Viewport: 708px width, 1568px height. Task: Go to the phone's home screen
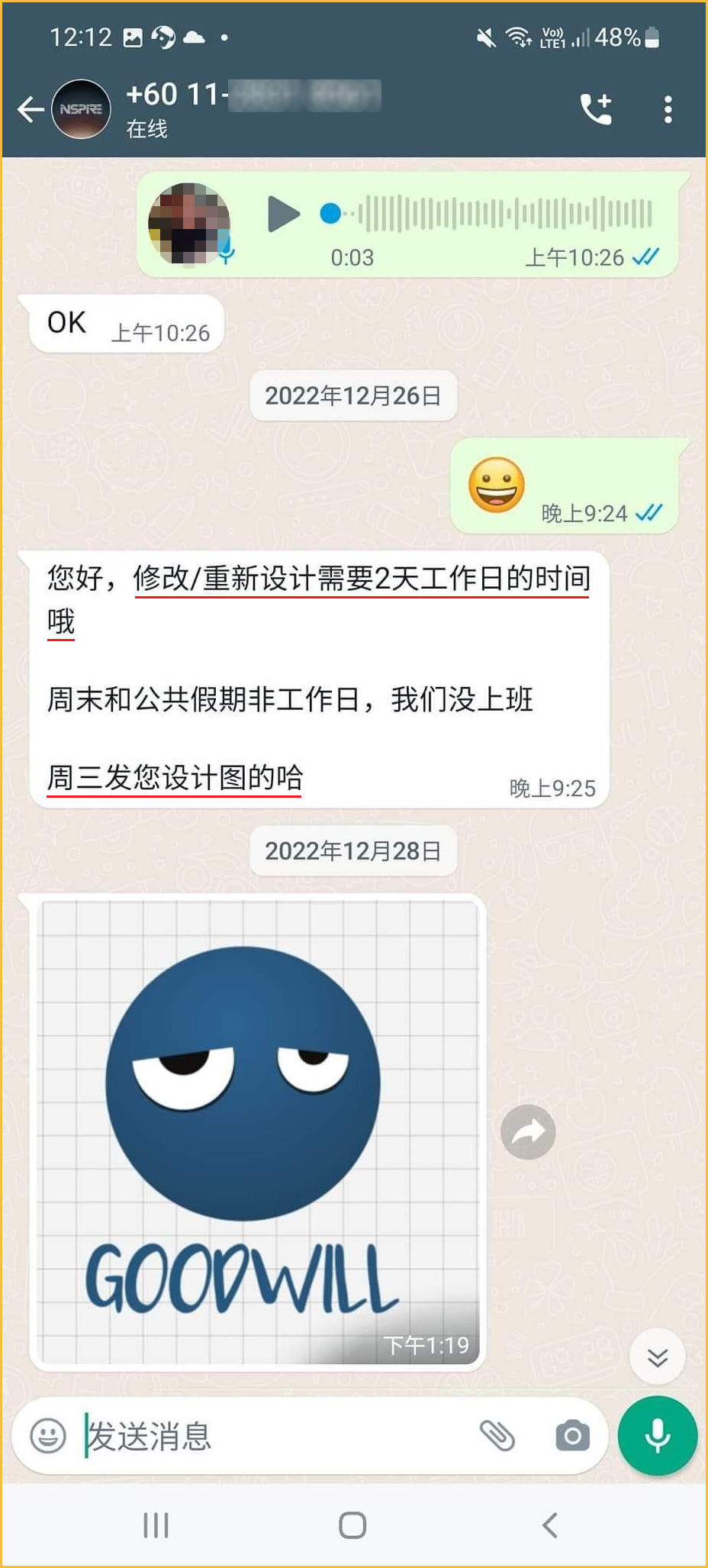click(352, 1525)
